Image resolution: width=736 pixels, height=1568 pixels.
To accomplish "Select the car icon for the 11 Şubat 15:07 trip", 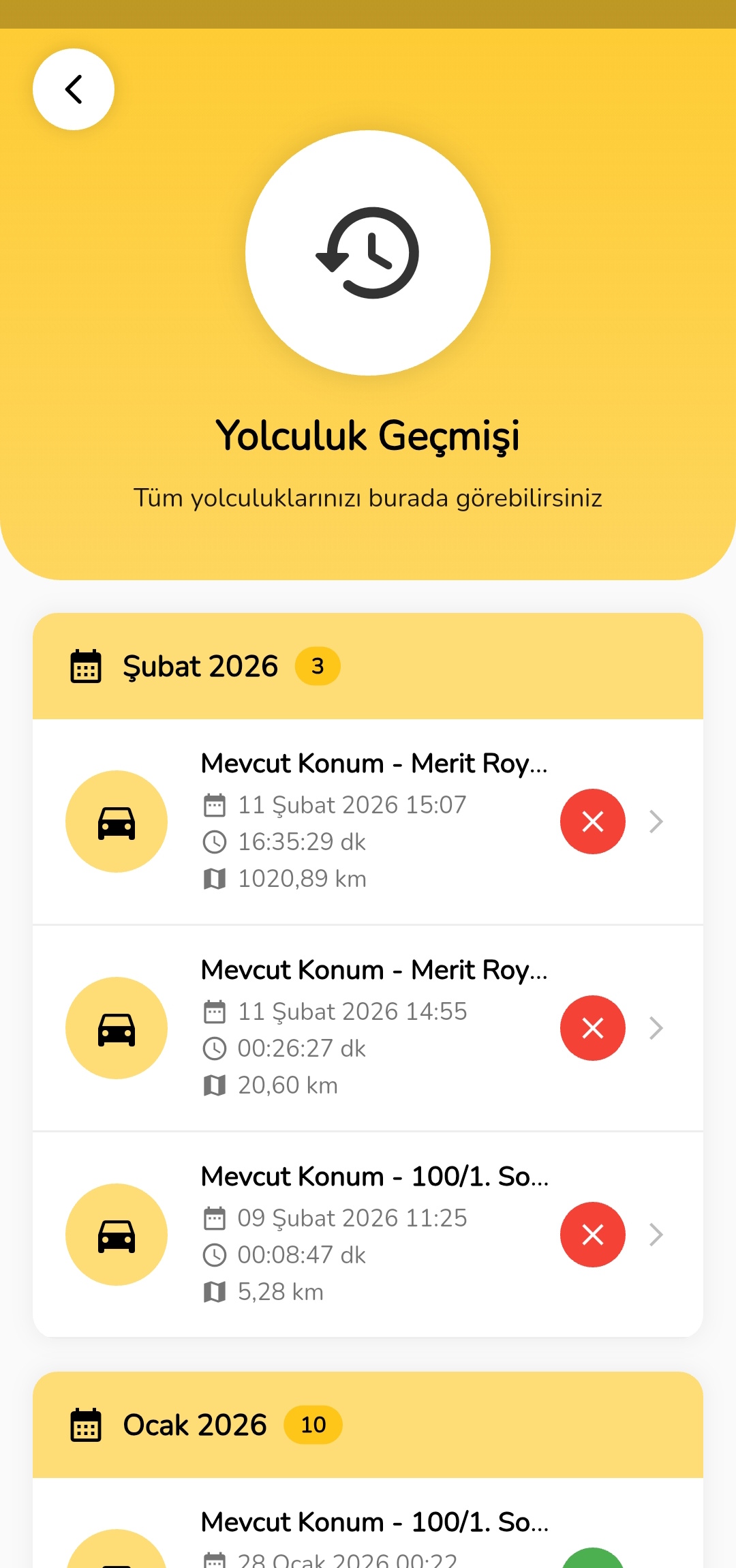I will click(x=116, y=821).
